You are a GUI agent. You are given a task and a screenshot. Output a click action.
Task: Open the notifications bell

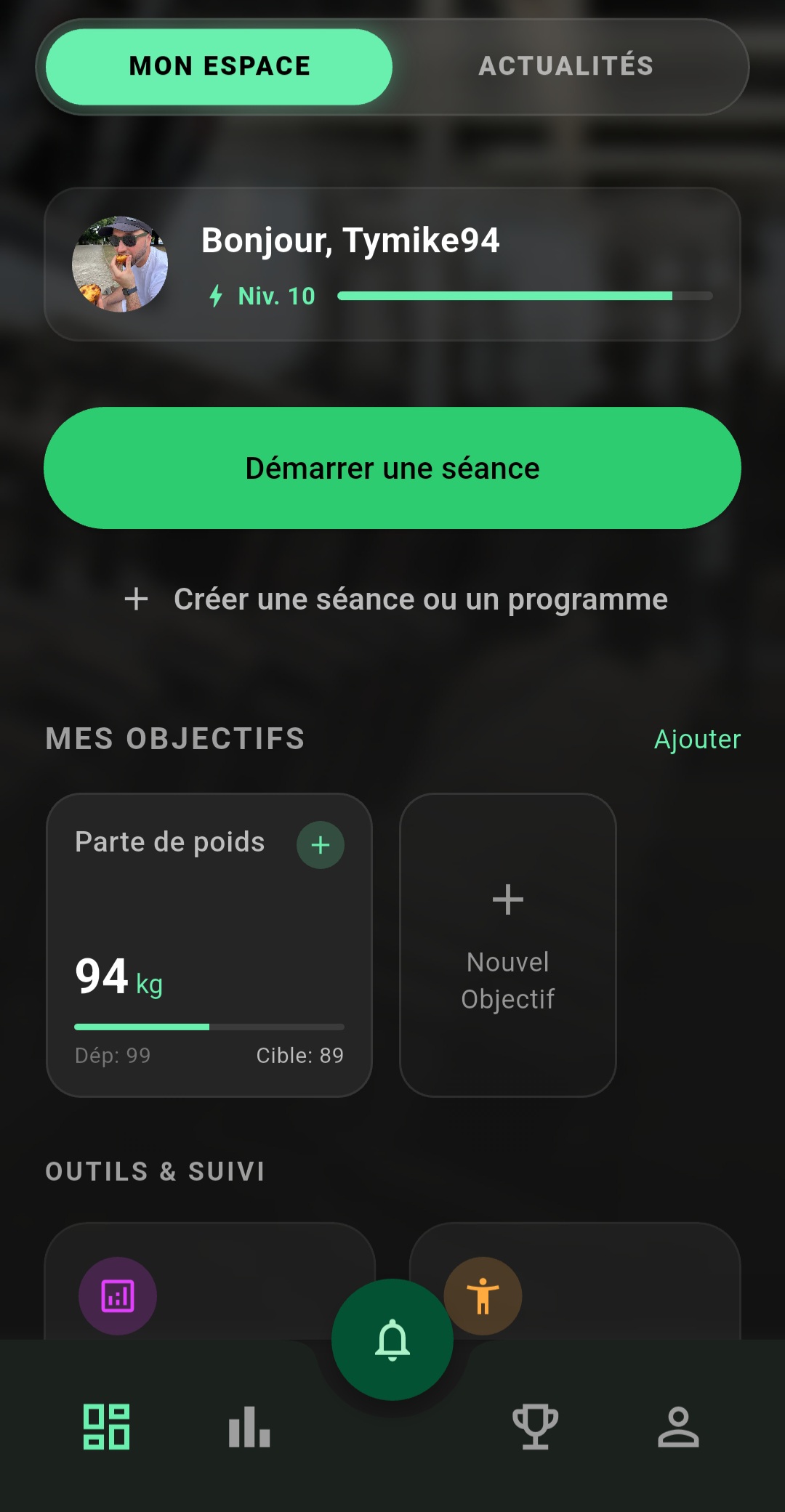[392, 1339]
